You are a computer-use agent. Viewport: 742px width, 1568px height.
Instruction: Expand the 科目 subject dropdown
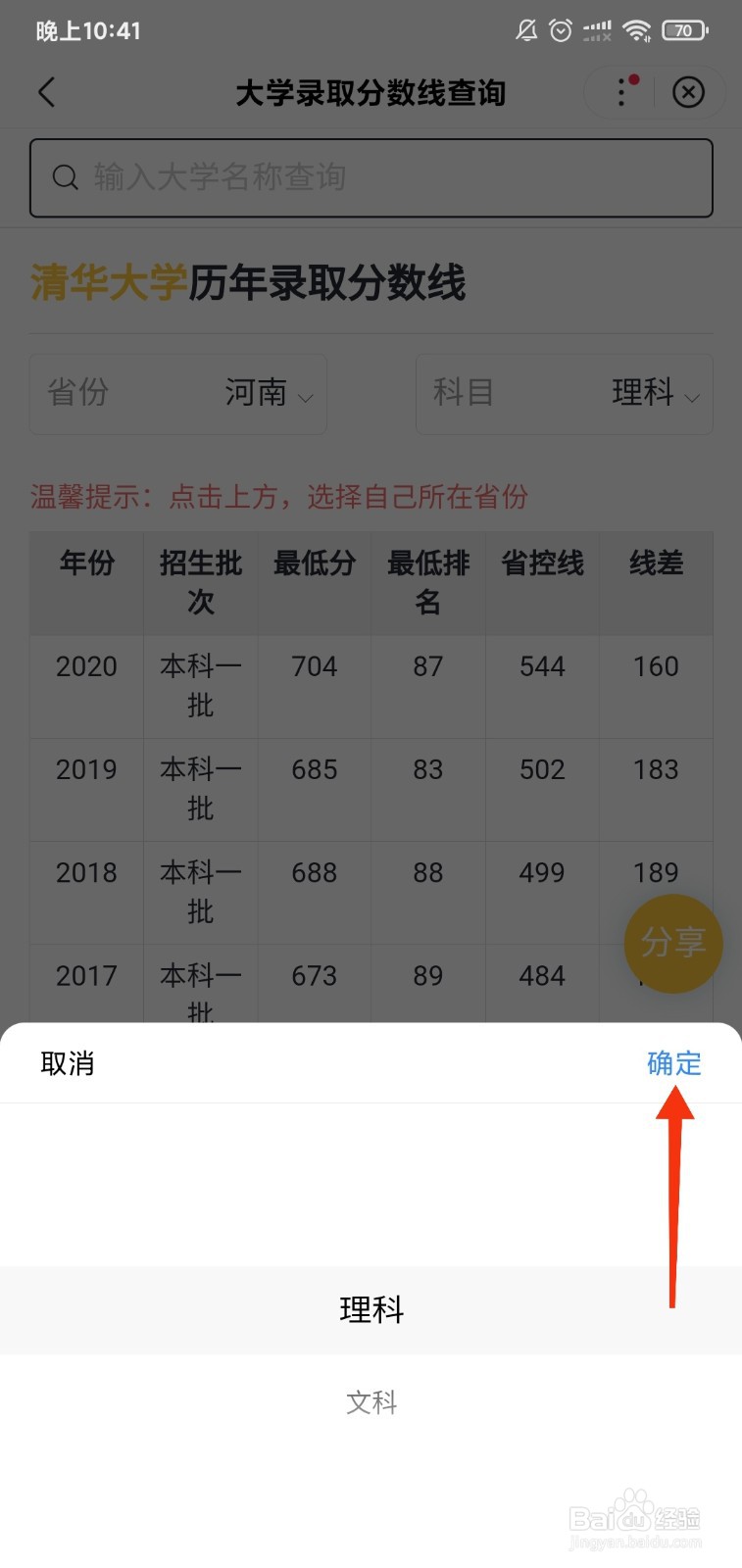point(564,394)
